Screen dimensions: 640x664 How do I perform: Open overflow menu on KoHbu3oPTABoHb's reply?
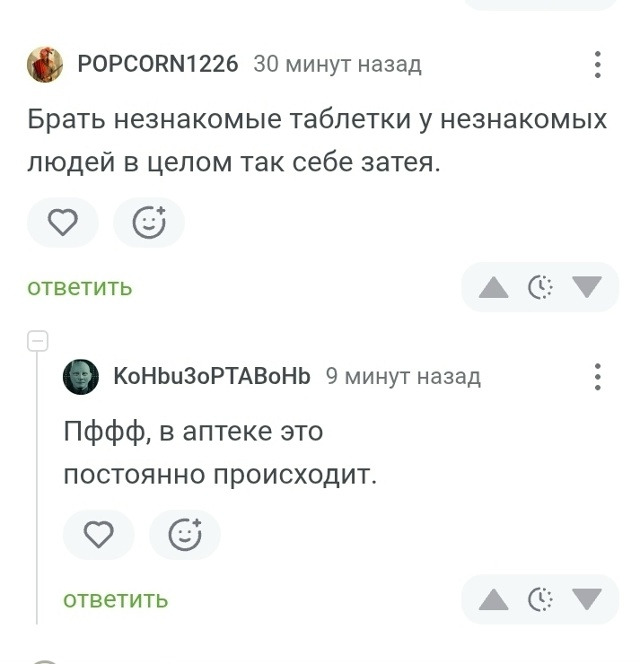pyautogui.click(x=597, y=376)
